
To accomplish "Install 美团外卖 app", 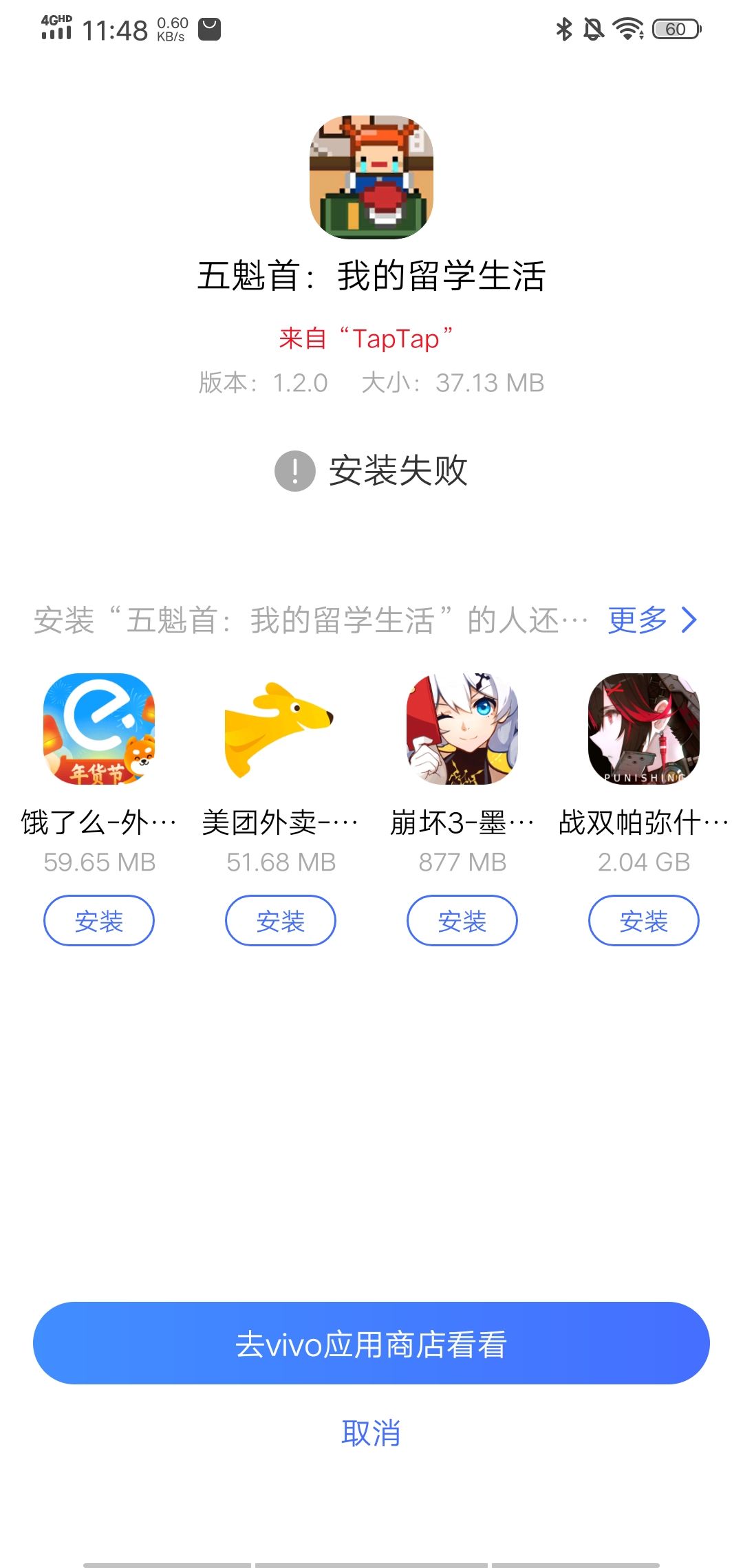I will [281, 920].
